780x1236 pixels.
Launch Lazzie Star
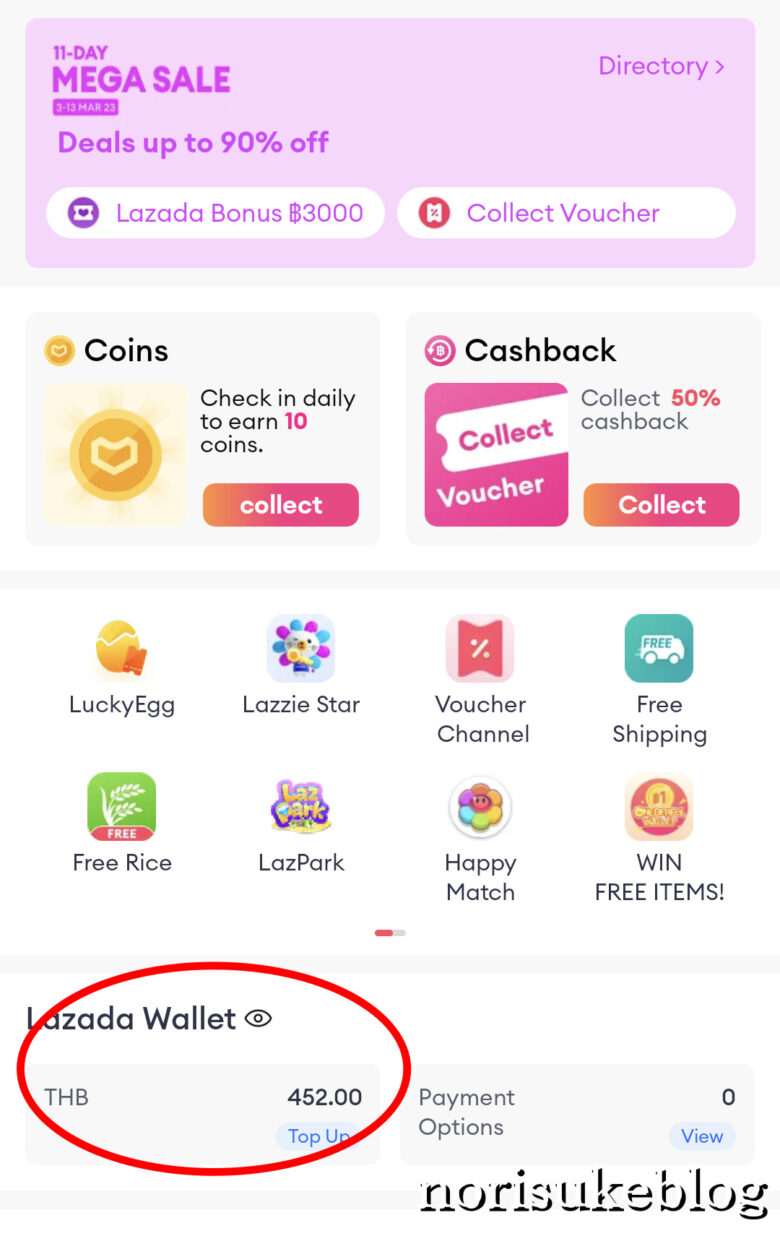coord(301,666)
